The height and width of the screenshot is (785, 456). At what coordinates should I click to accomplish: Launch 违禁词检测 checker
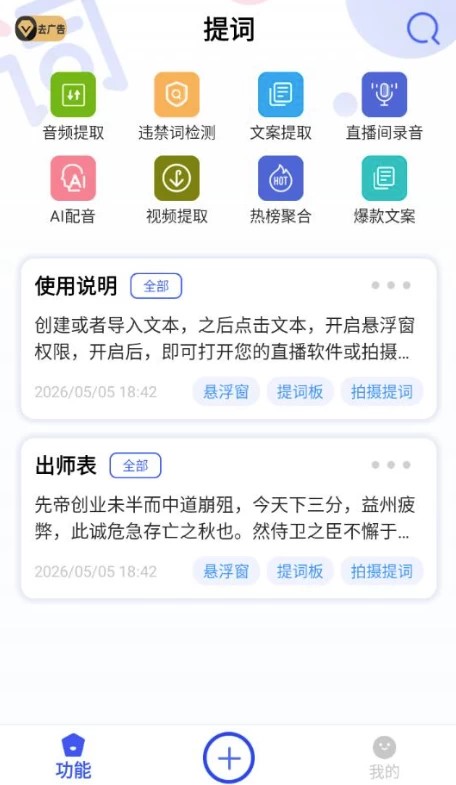coord(176,106)
